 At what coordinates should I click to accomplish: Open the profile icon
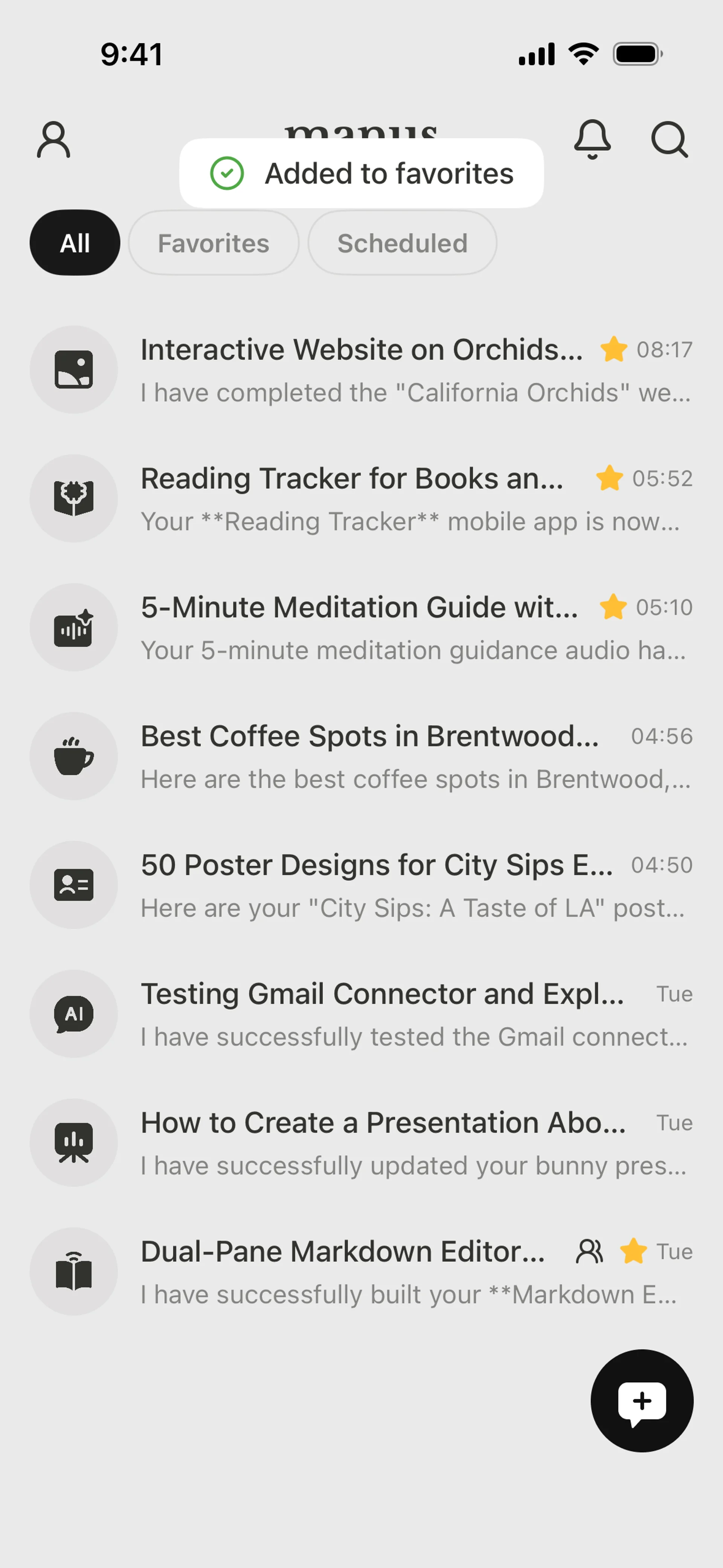53,139
